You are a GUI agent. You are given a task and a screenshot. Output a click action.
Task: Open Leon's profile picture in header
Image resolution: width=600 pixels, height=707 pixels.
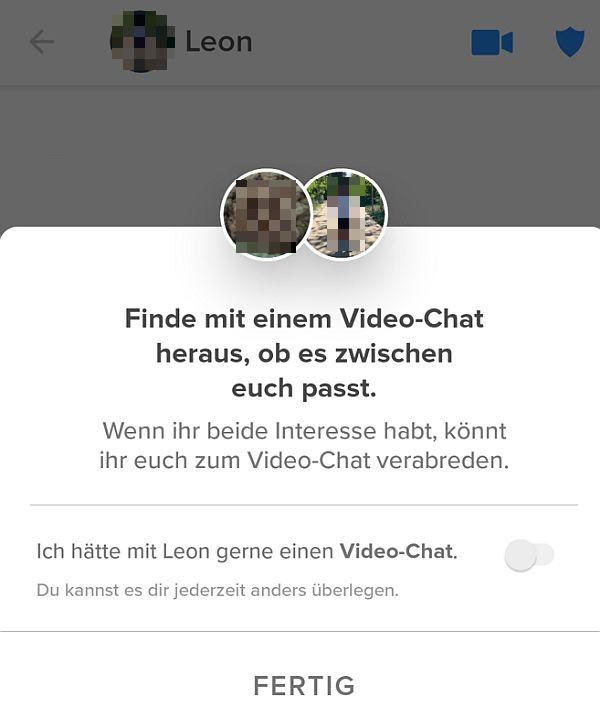click(x=143, y=42)
